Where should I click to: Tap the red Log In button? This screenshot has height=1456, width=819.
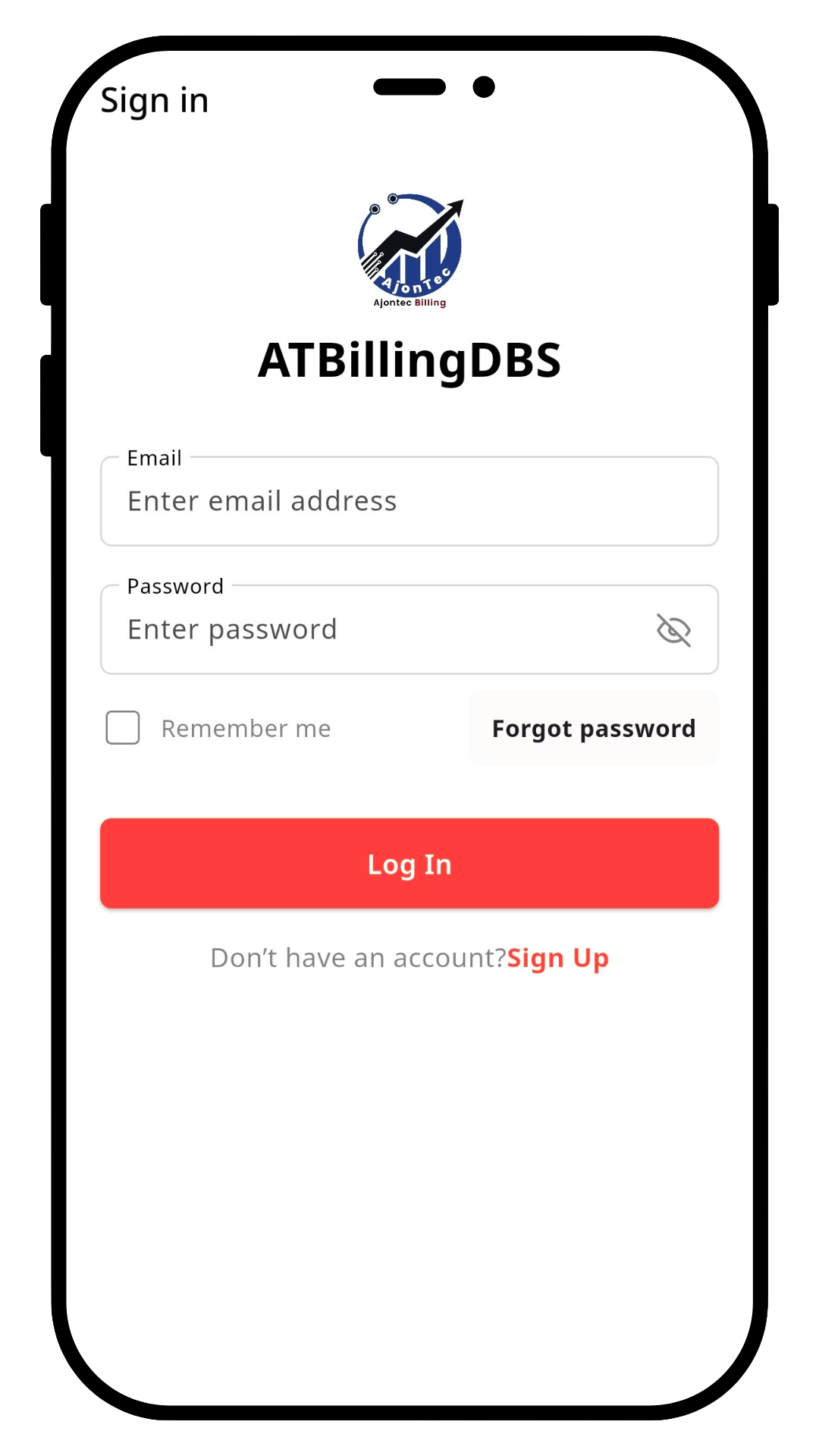pyautogui.click(x=409, y=864)
